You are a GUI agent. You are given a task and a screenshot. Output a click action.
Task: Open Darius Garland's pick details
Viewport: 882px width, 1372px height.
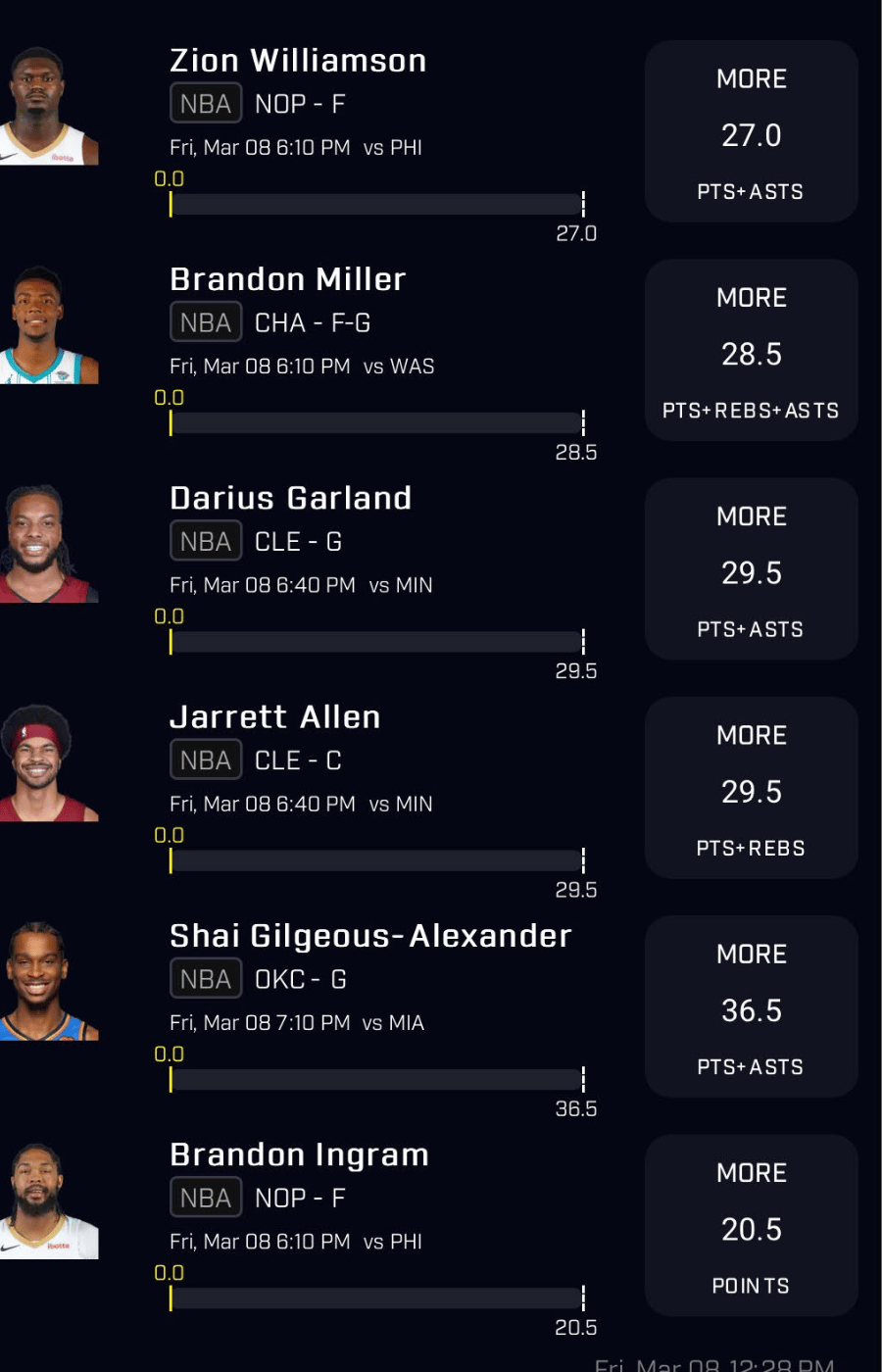(290, 498)
